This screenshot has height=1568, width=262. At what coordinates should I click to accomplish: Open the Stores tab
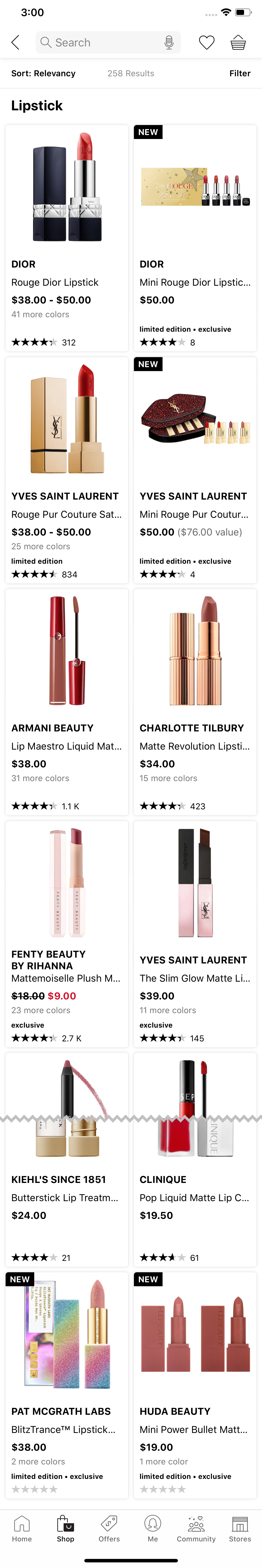coord(239,1529)
